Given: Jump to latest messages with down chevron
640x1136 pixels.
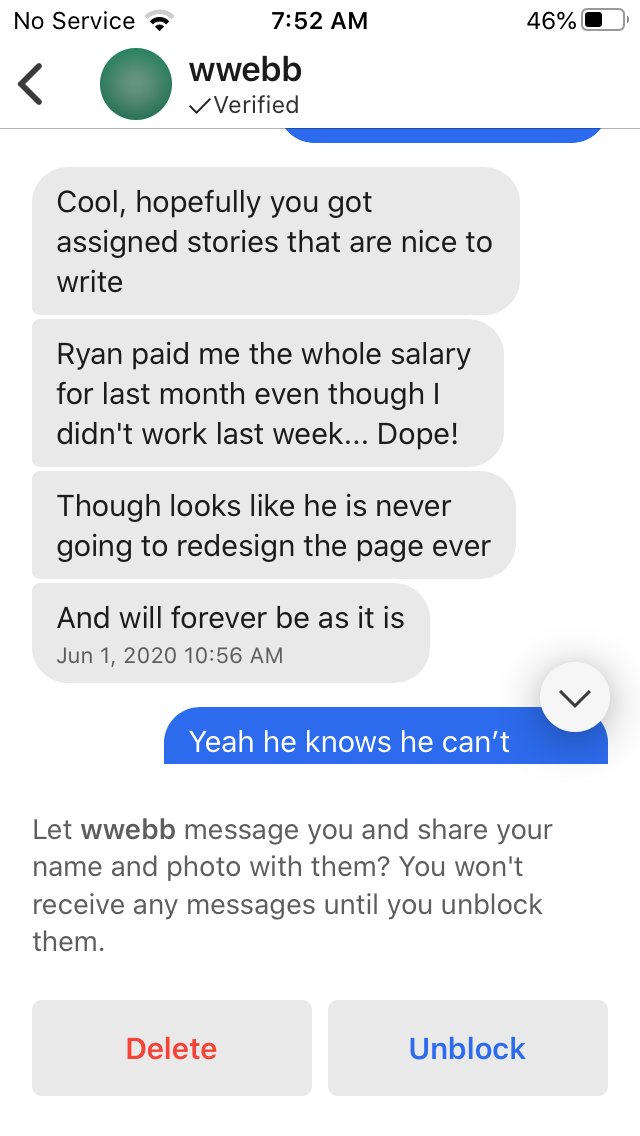Looking at the screenshot, I should 574,698.
